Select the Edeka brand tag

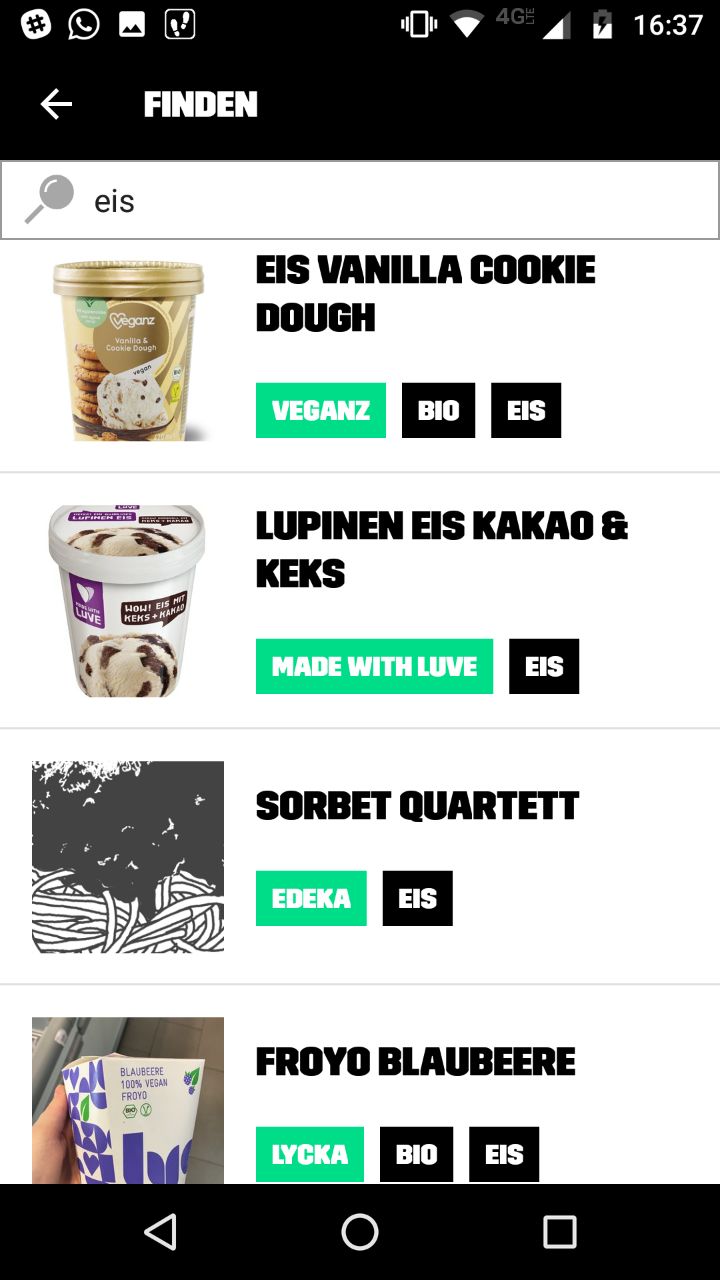(x=311, y=898)
